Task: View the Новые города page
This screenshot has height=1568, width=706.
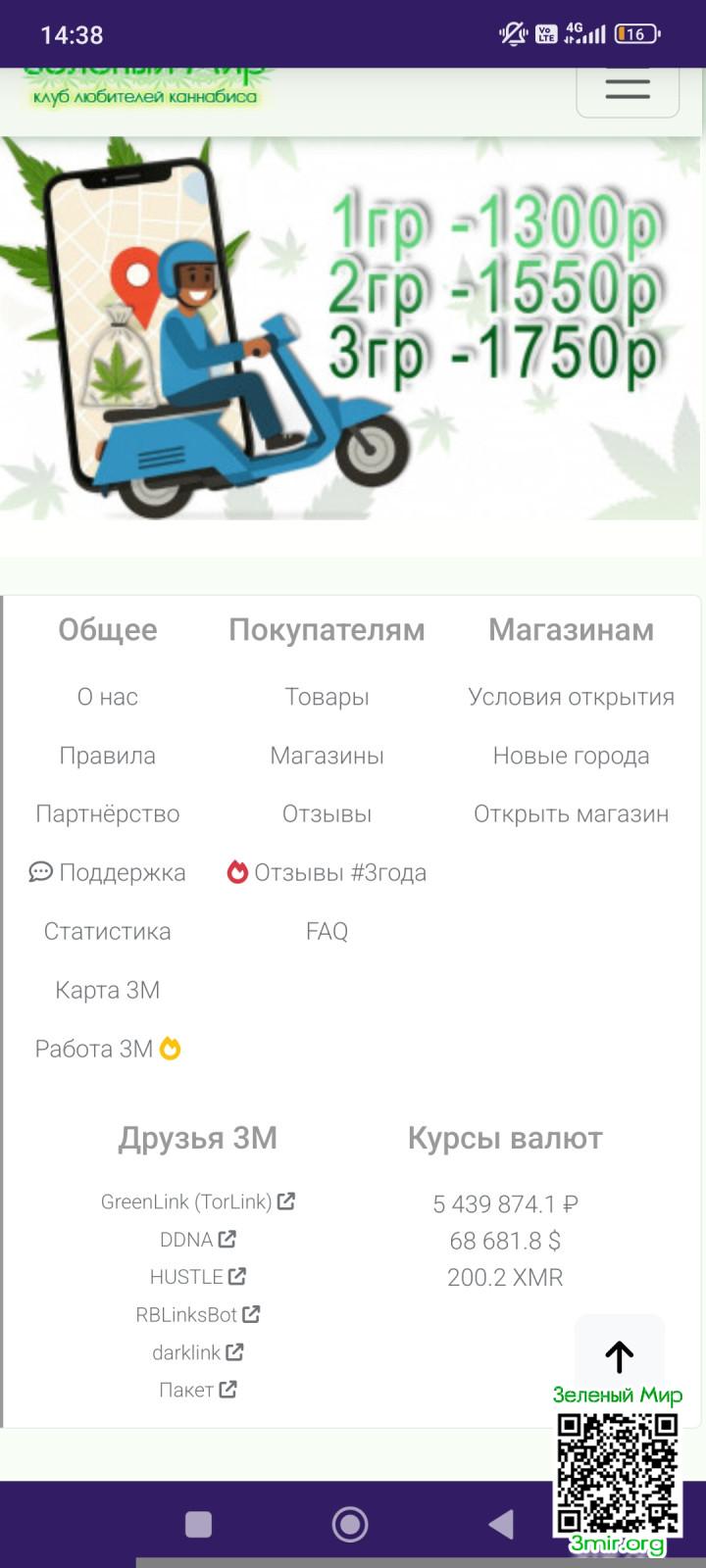Action: 571,756
